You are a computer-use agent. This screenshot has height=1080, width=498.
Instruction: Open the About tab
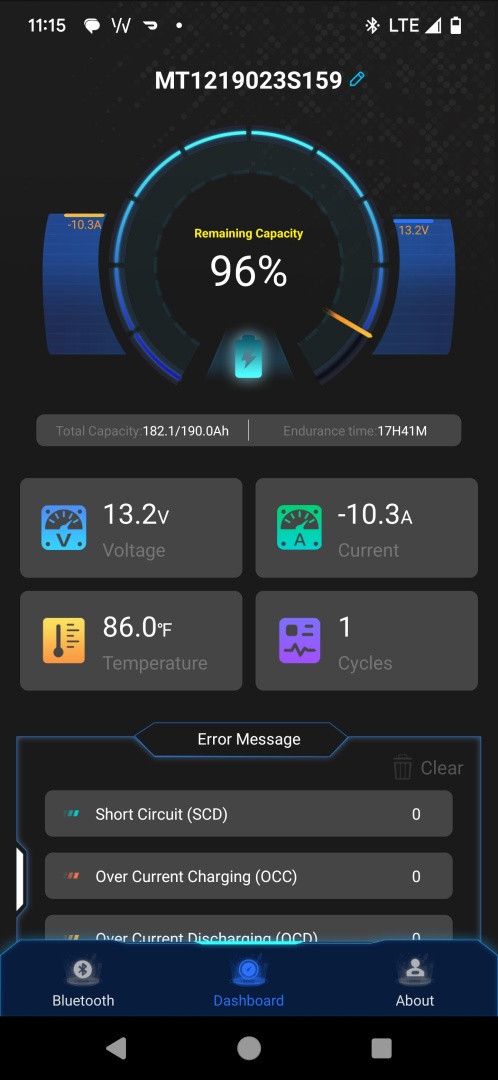(415, 983)
